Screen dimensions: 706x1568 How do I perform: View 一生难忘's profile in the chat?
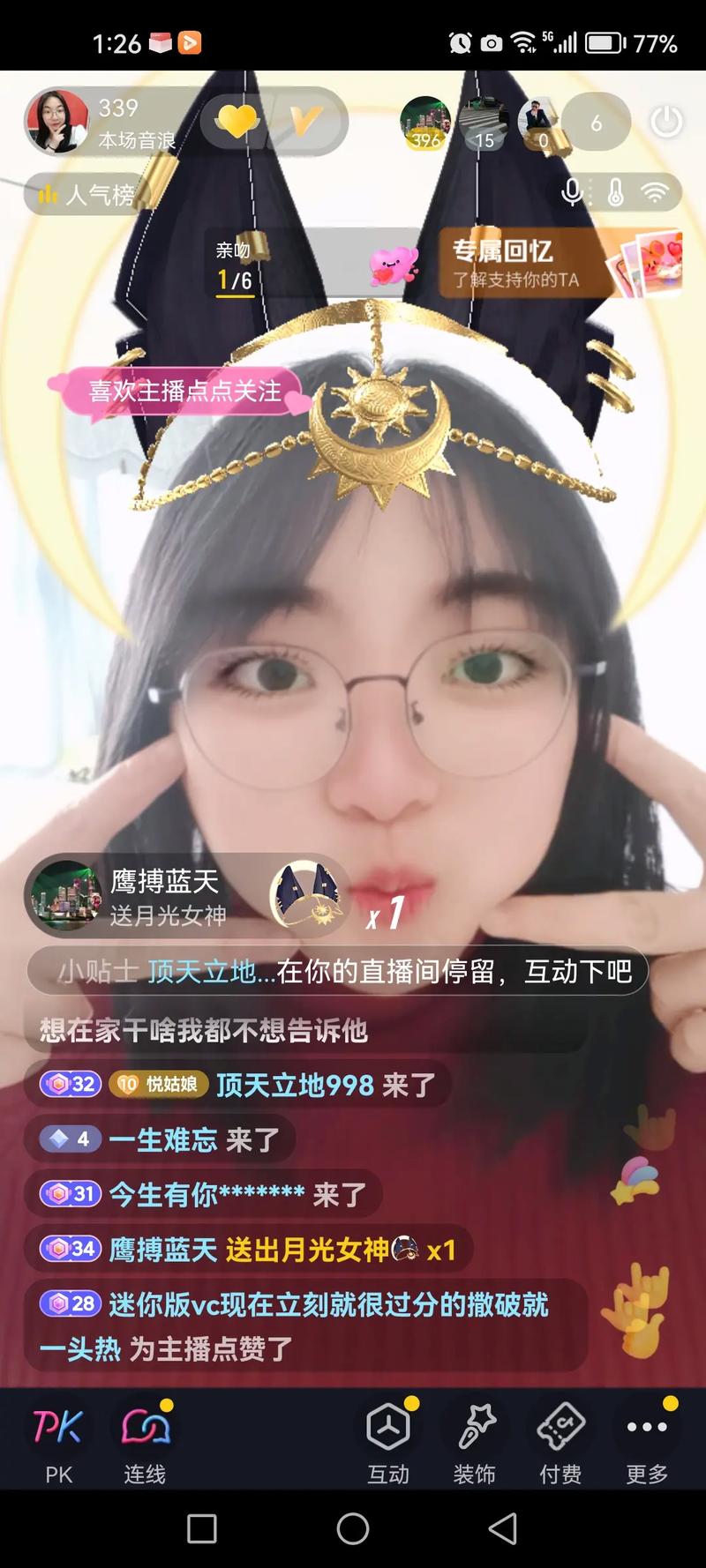point(163,1139)
